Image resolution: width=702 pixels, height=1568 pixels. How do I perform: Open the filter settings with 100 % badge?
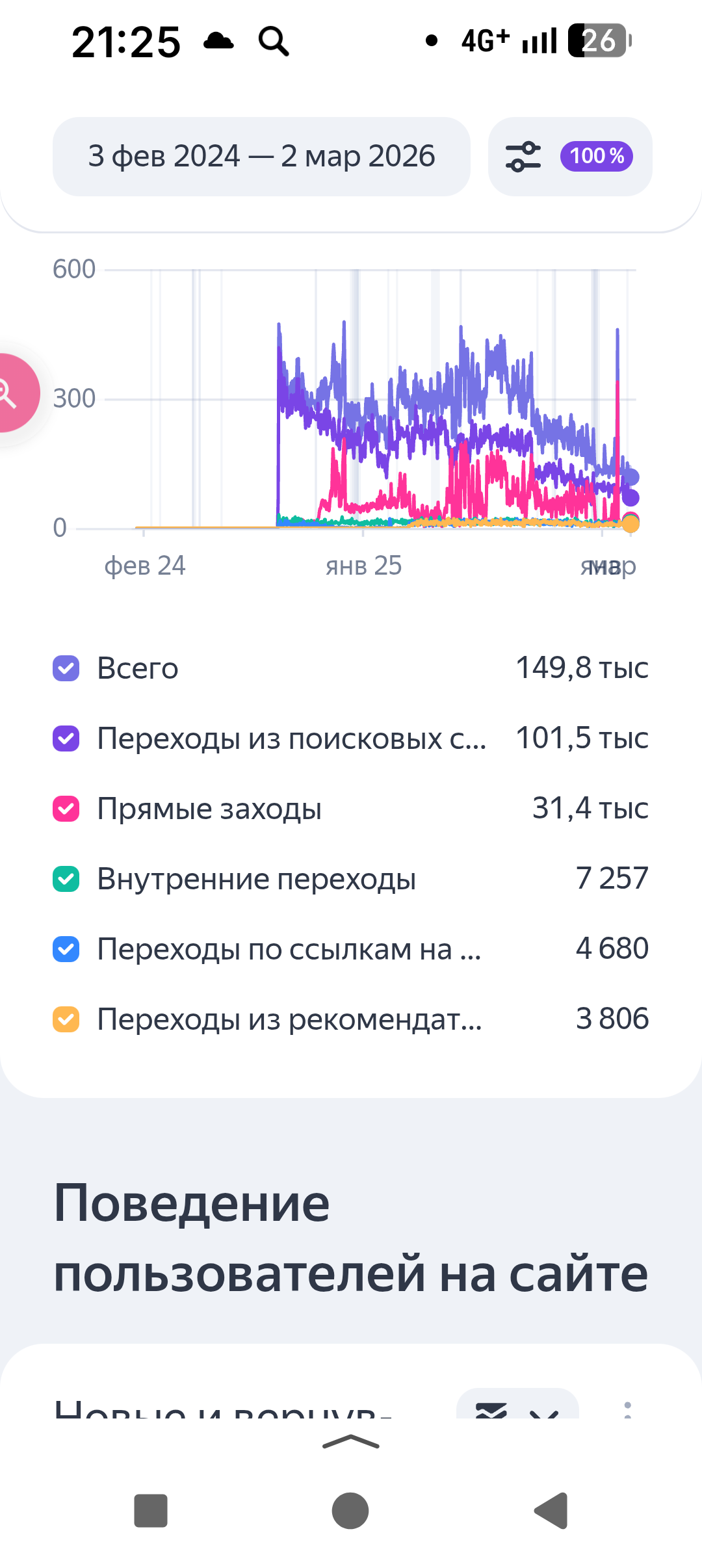pos(569,157)
